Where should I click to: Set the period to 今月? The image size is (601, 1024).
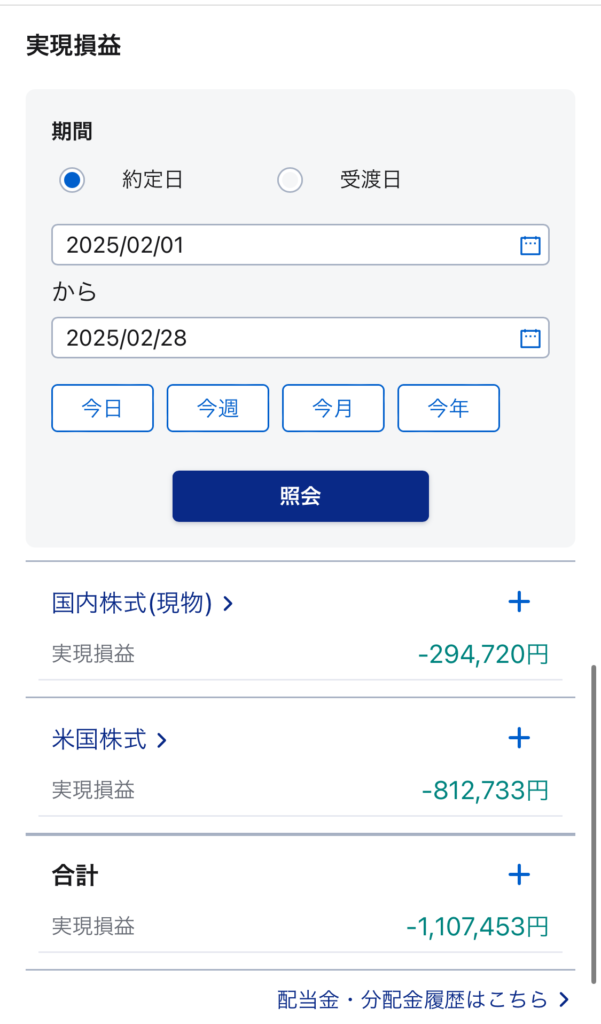point(333,408)
